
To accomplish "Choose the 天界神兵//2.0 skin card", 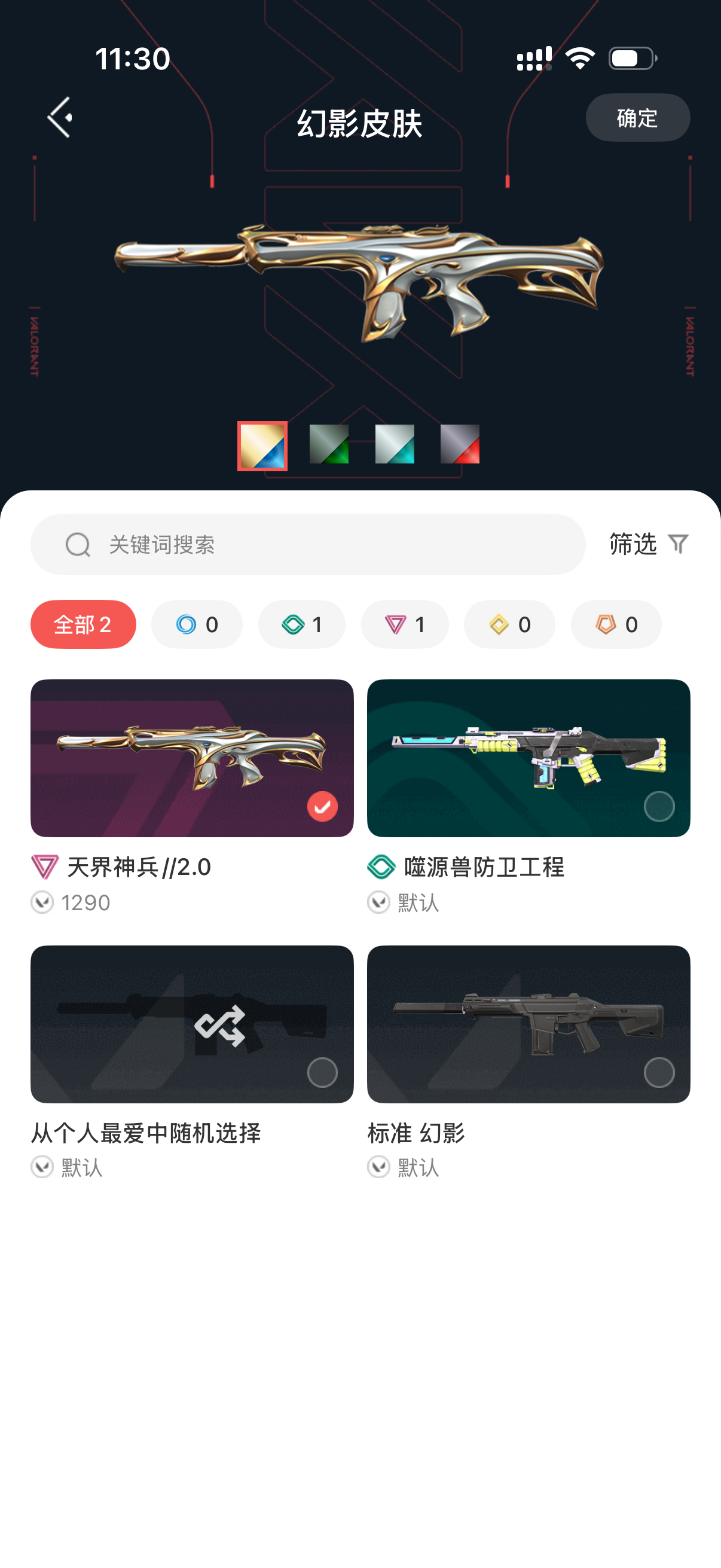I will (192, 758).
